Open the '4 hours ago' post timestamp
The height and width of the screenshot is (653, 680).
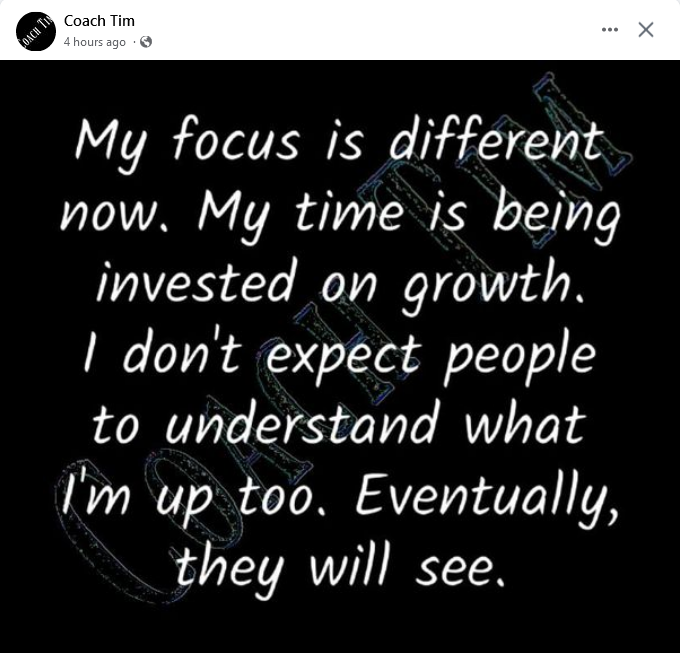(95, 42)
